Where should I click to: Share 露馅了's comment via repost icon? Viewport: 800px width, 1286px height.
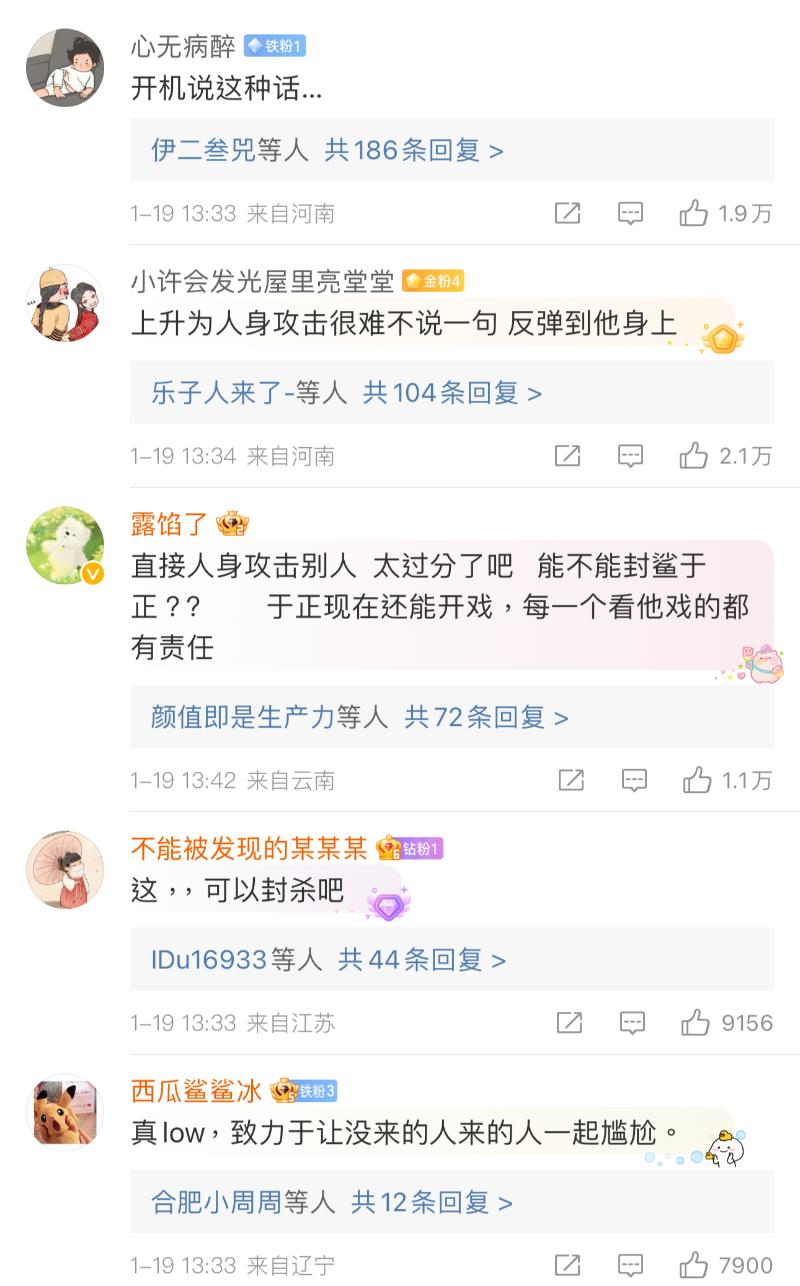(x=571, y=780)
